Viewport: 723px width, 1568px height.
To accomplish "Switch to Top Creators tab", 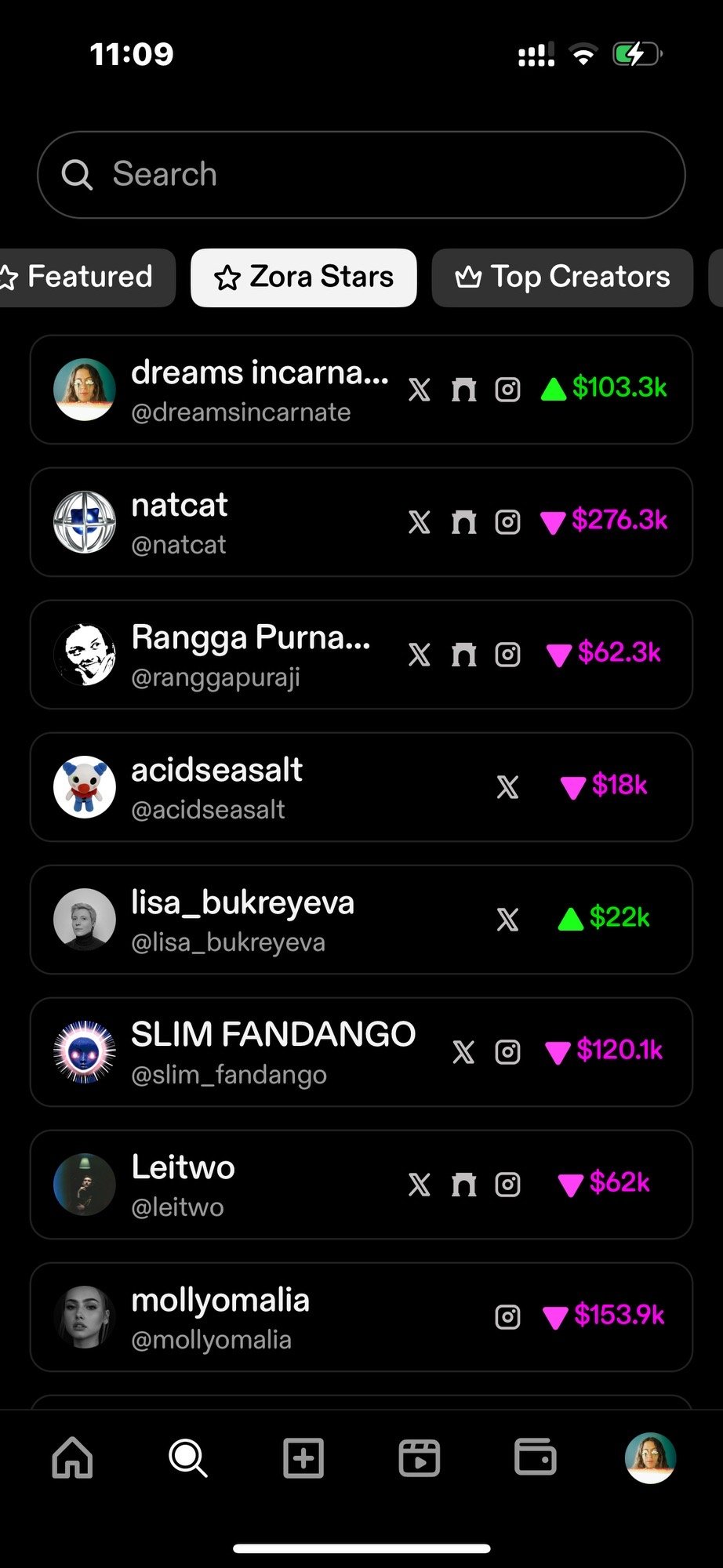I will click(562, 277).
